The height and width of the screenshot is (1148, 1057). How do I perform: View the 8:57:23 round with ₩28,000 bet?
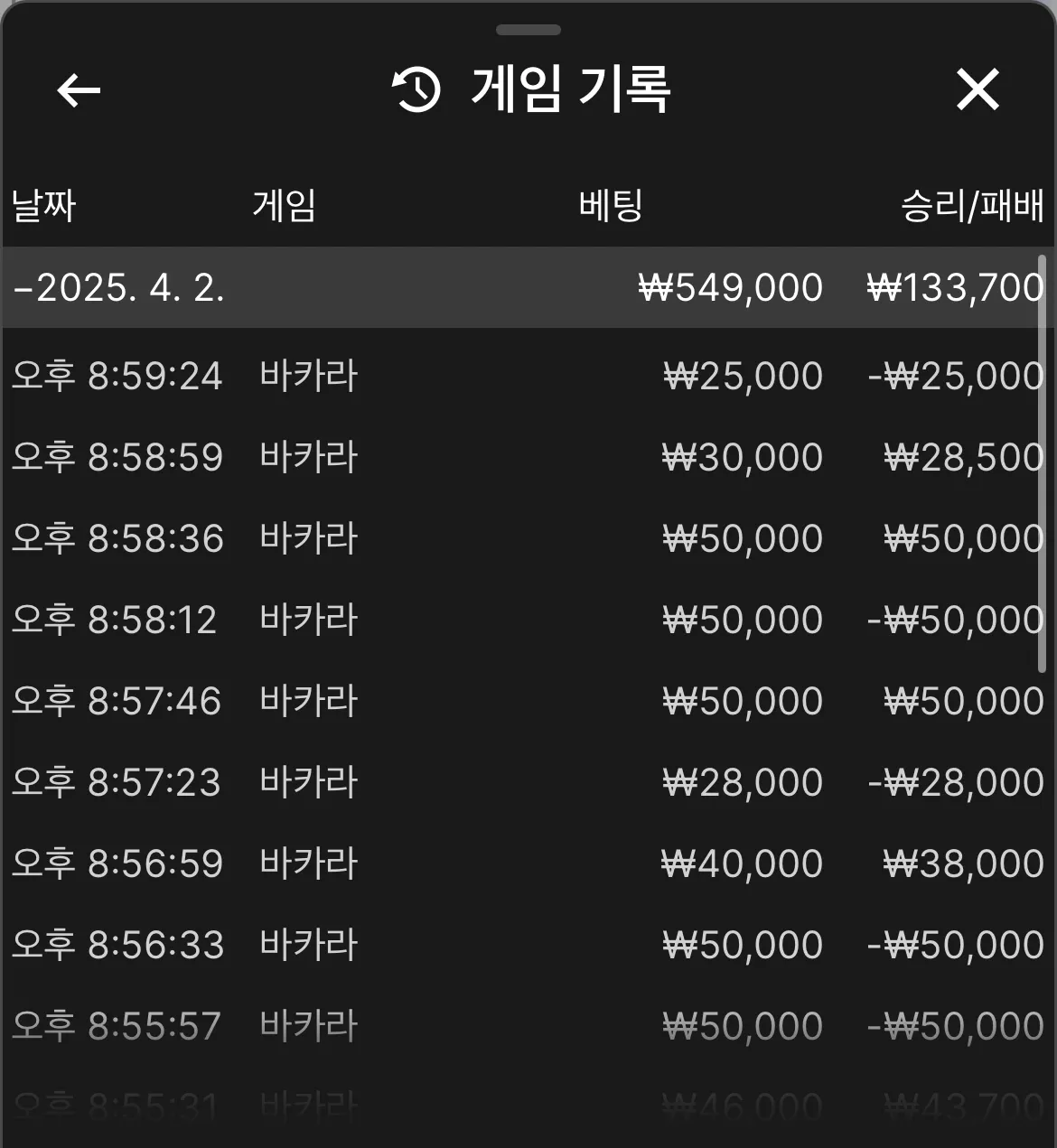point(528,782)
